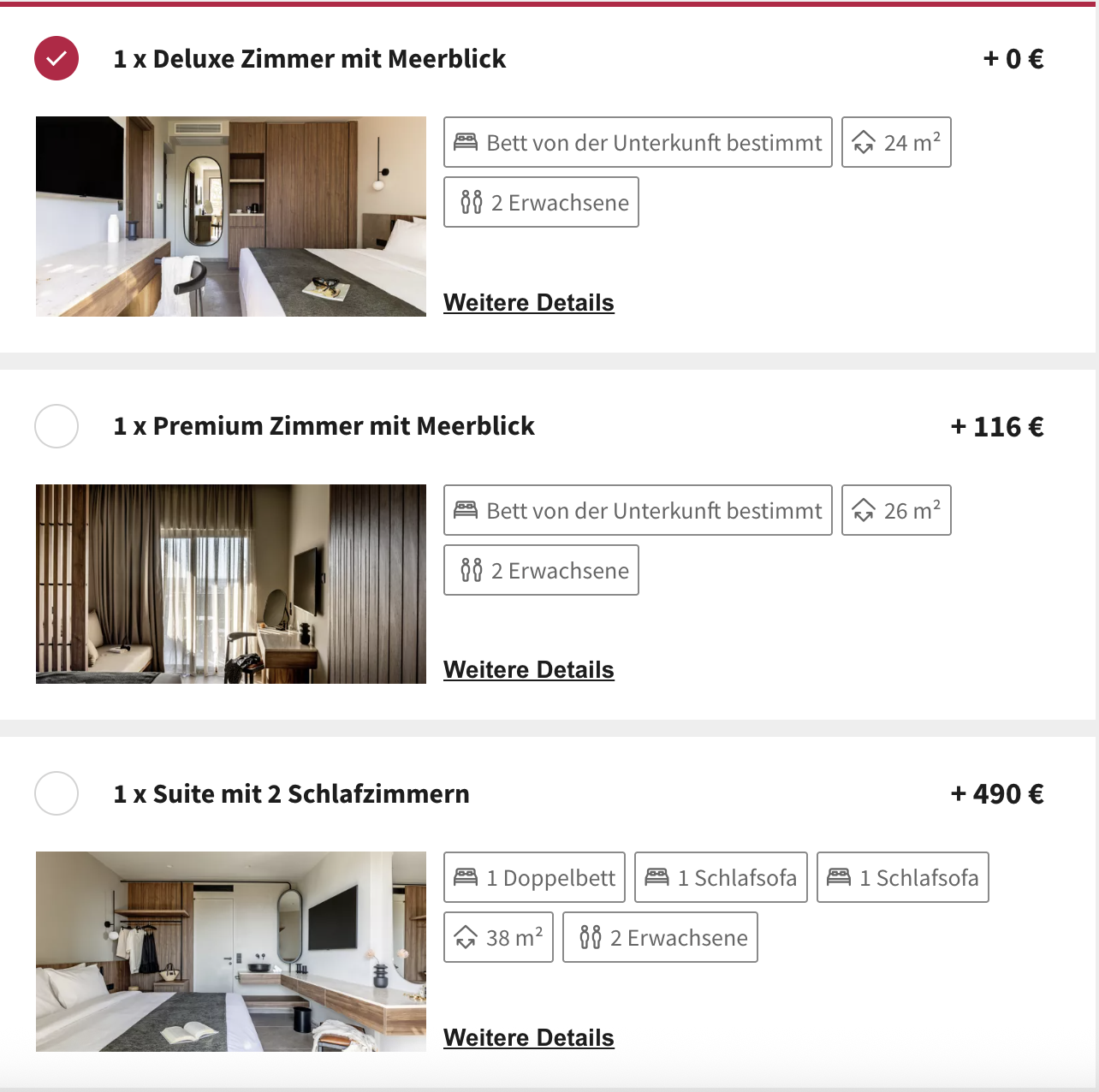1099x1092 pixels.
Task: Select the Deluxe Zimmer mit Meerblick option
Action: click(56, 59)
